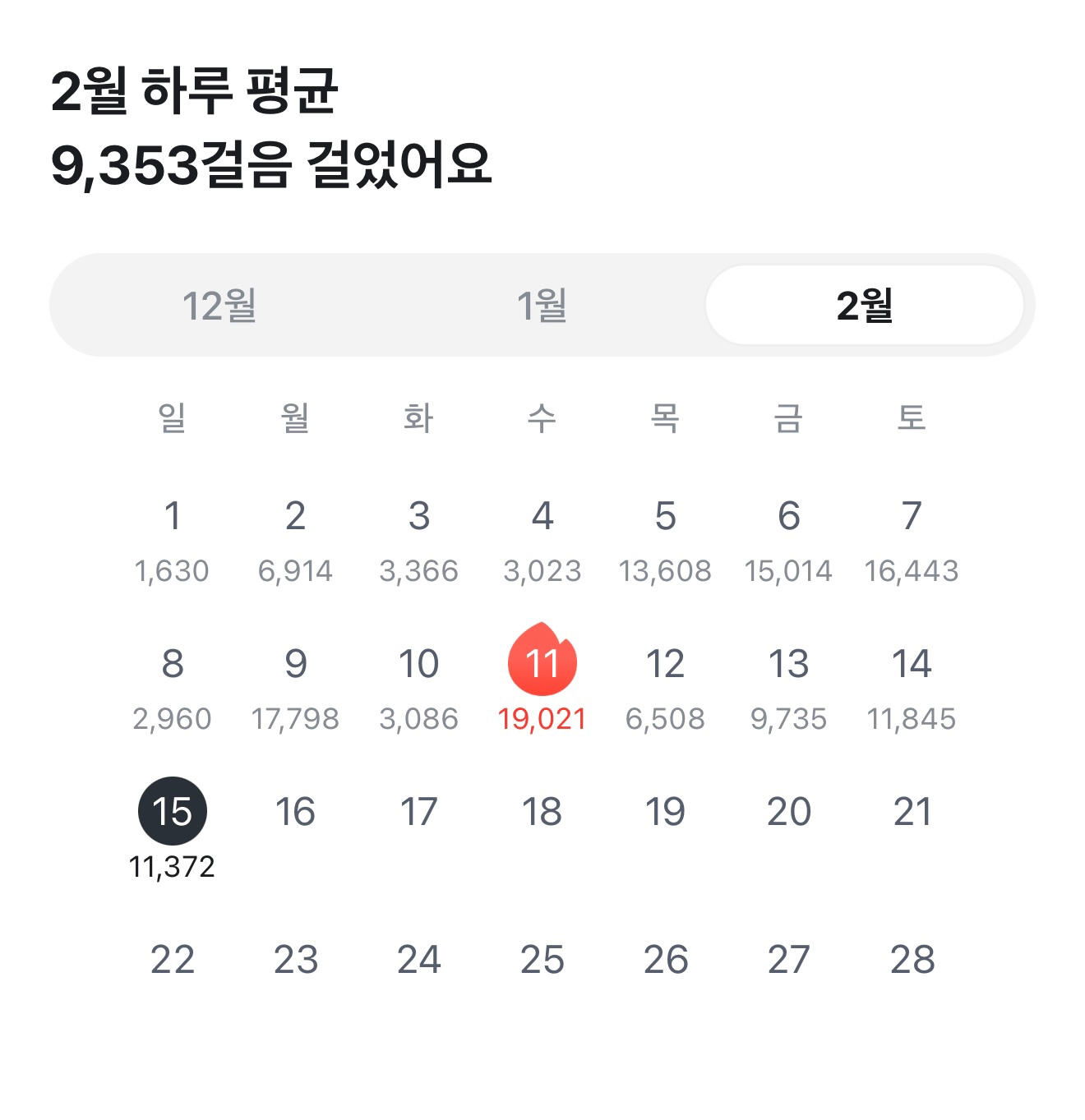Select the 2월 month tab
The image size is (1085, 1120).
(x=865, y=306)
